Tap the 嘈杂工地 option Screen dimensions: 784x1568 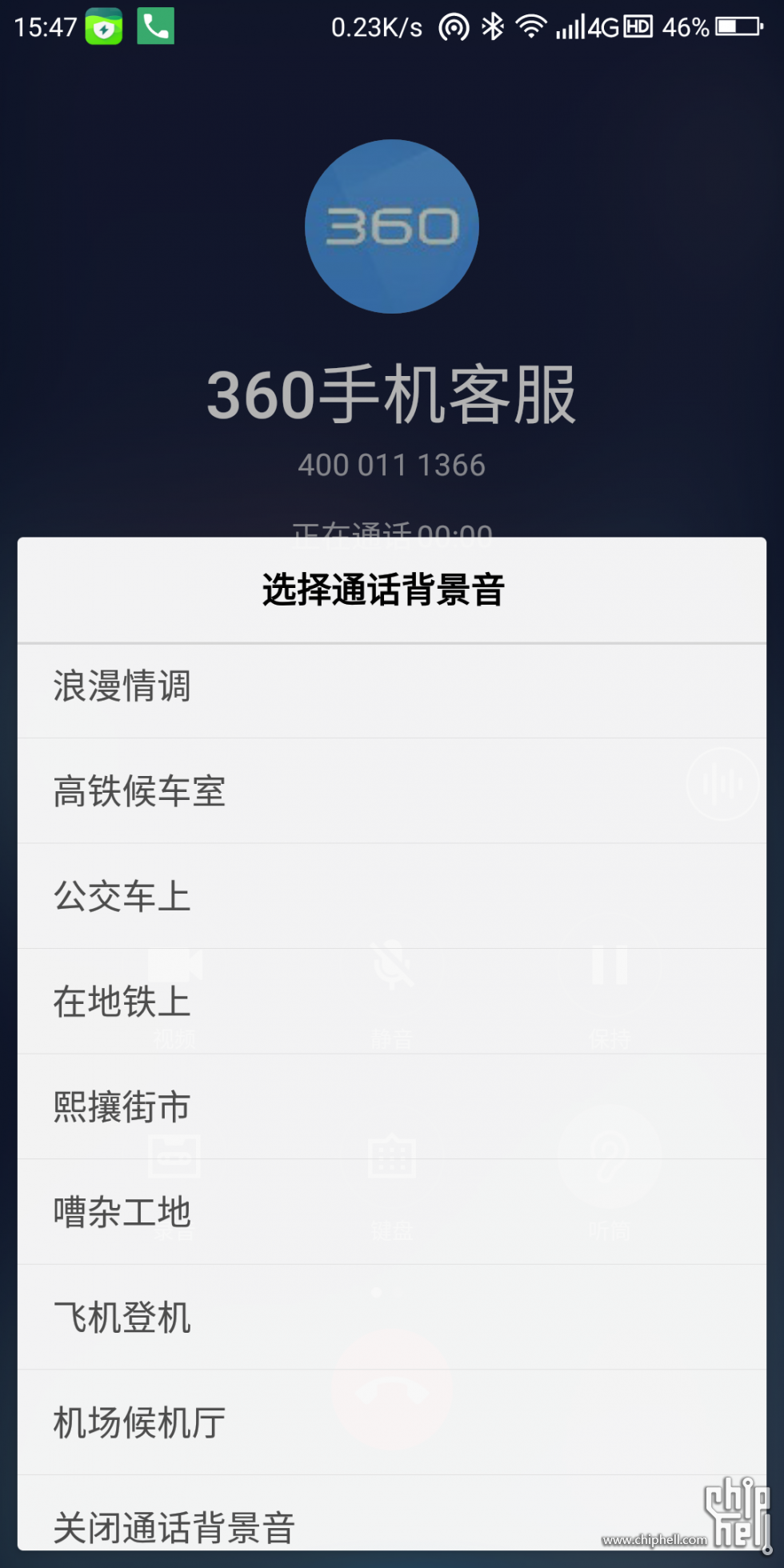[x=392, y=1211]
